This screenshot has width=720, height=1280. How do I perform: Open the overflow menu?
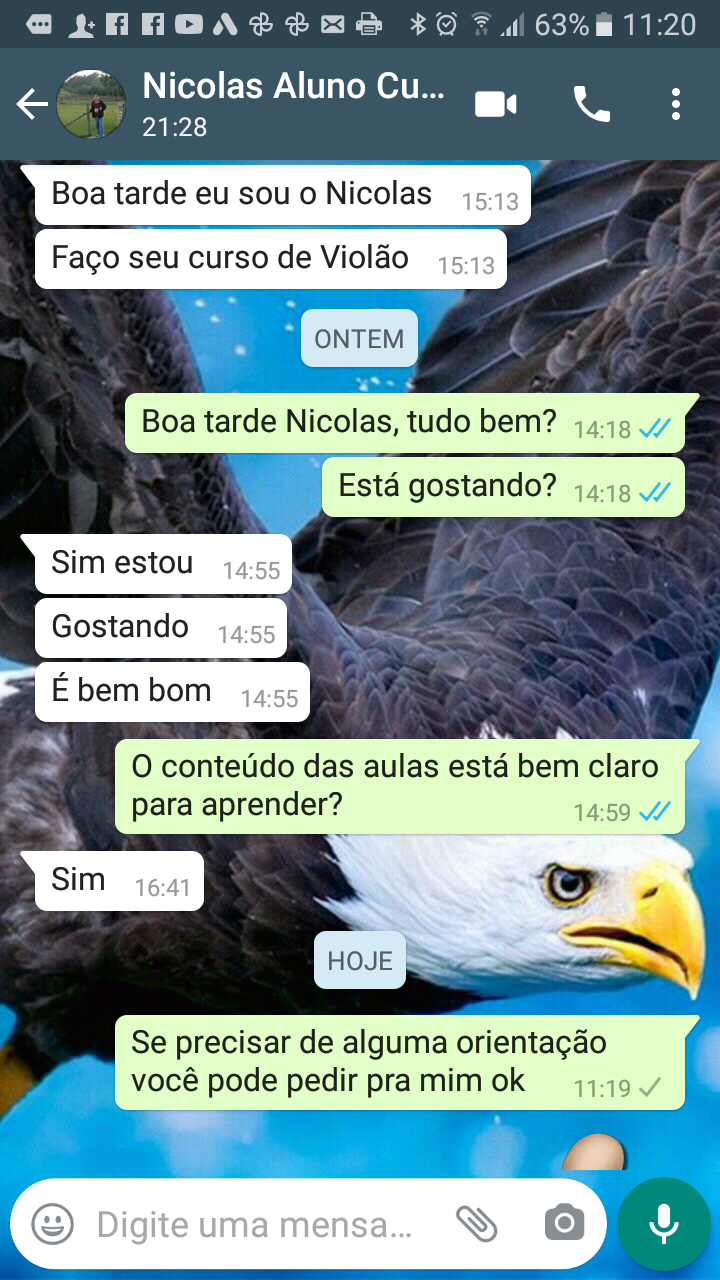tap(676, 104)
